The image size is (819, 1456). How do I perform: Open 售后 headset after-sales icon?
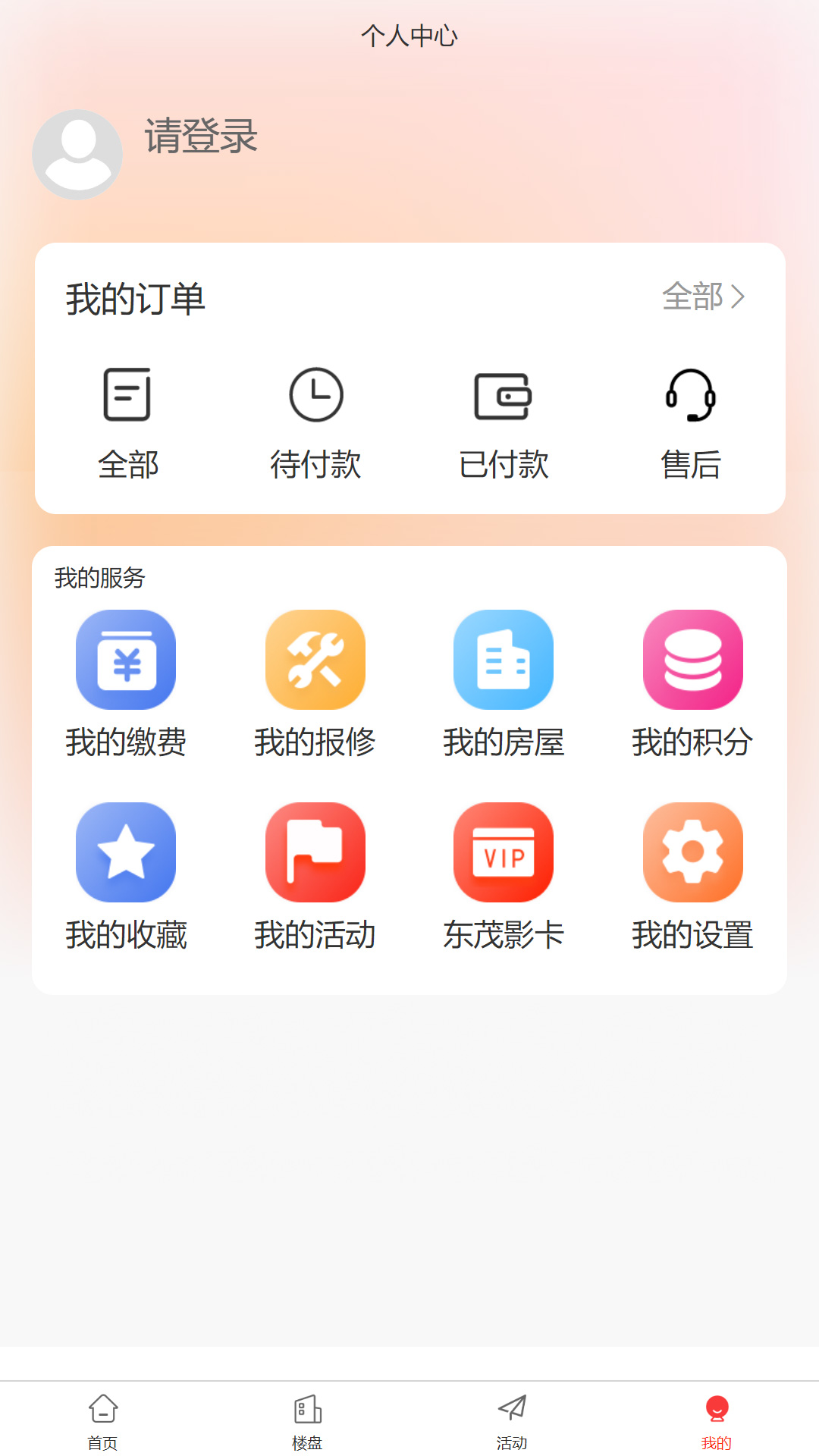tap(692, 394)
